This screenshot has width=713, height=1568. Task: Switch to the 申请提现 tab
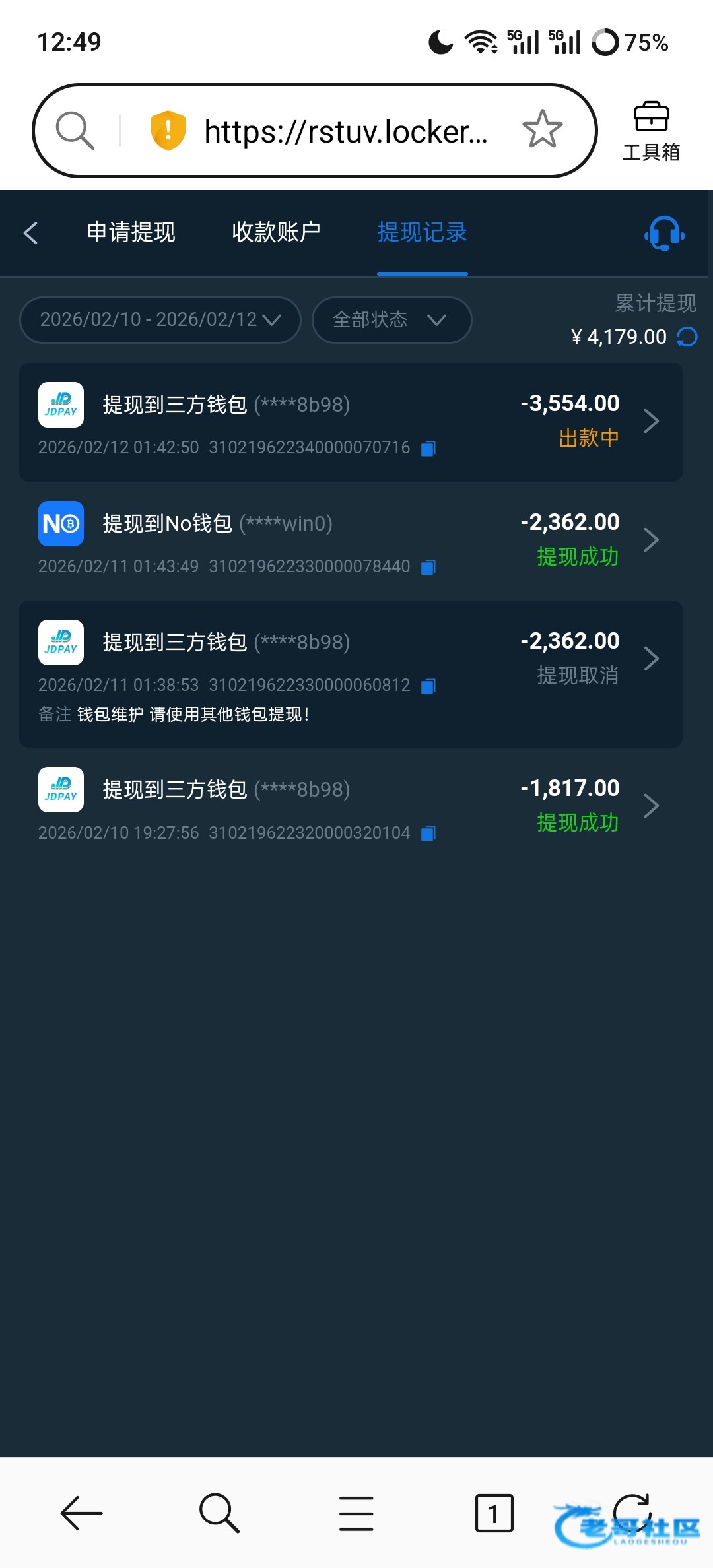click(x=131, y=232)
